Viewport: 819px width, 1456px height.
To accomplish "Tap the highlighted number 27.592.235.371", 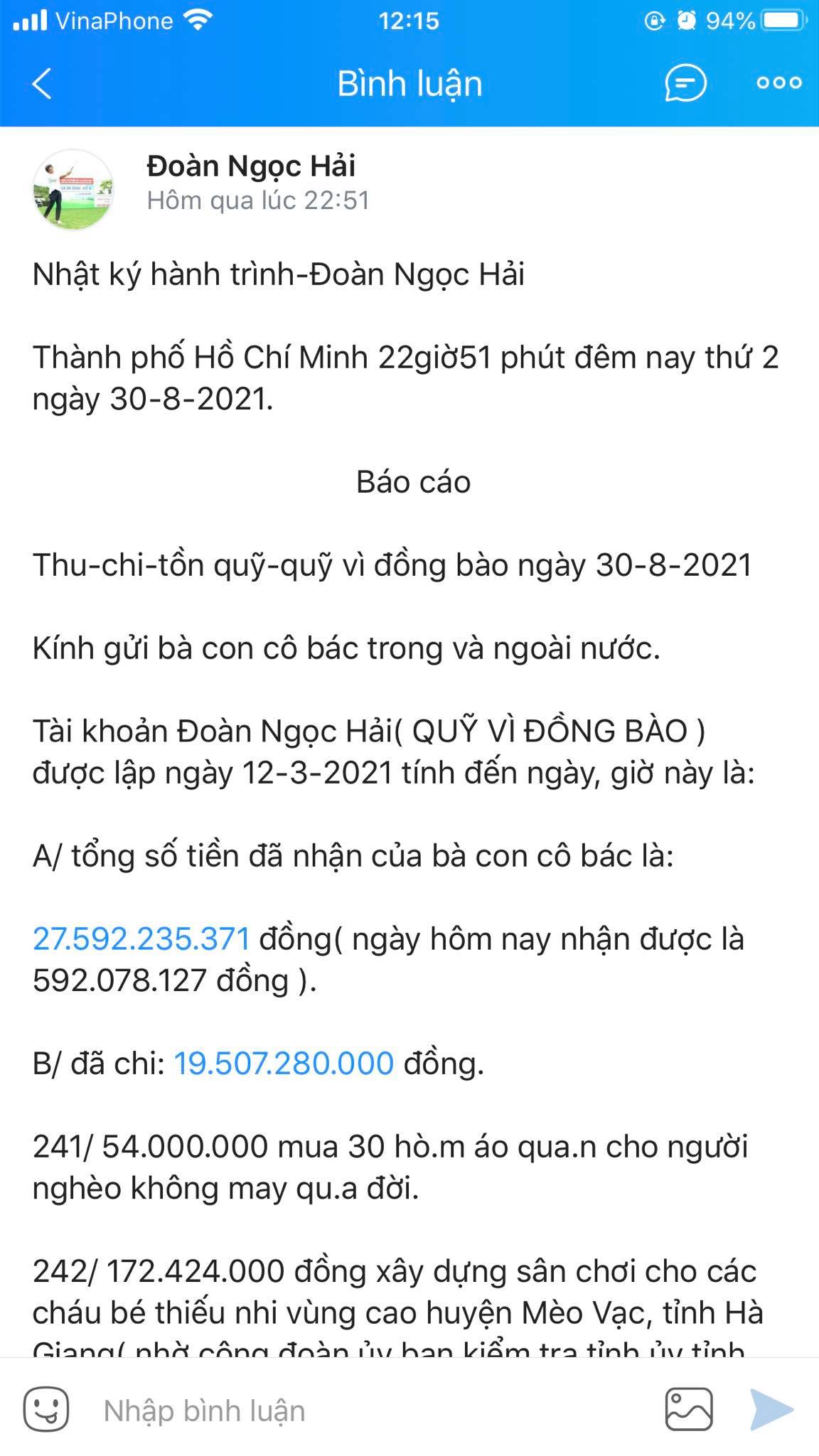I will click(141, 939).
